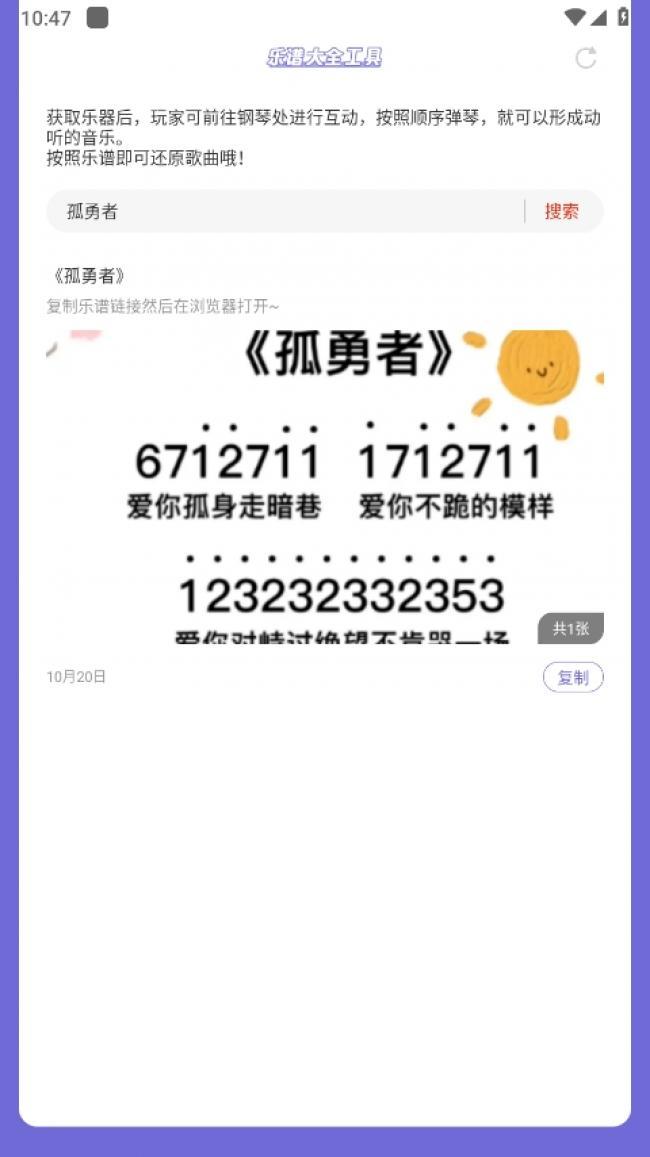The height and width of the screenshot is (1157, 650).
Task: Tap the refresh icon in the header
Action: 586,58
